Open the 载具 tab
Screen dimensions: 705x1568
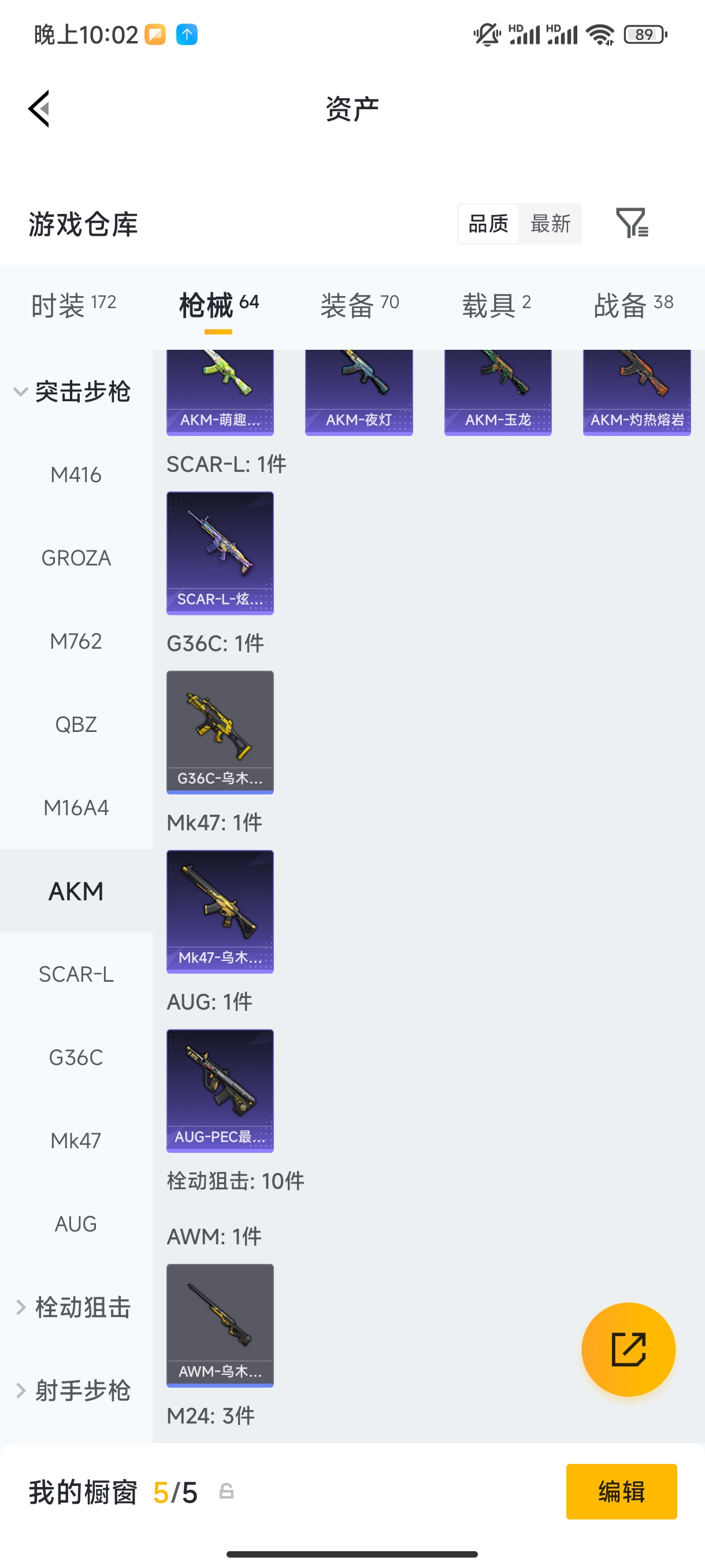pyautogui.click(x=496, y=304)
